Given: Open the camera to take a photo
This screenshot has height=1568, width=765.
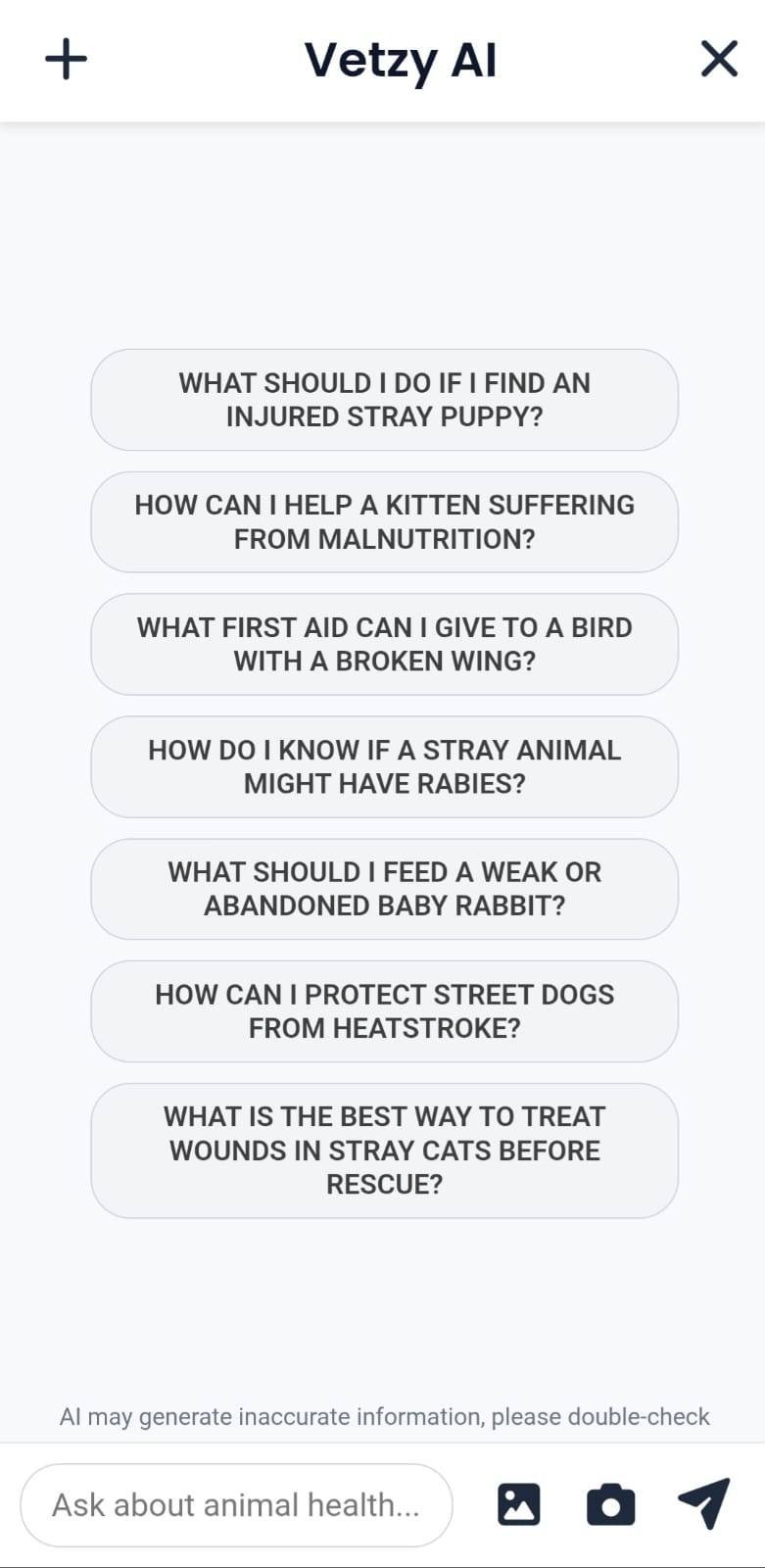Looking at the screenshot, I should pyautogui.click(x=610, y=1505).
